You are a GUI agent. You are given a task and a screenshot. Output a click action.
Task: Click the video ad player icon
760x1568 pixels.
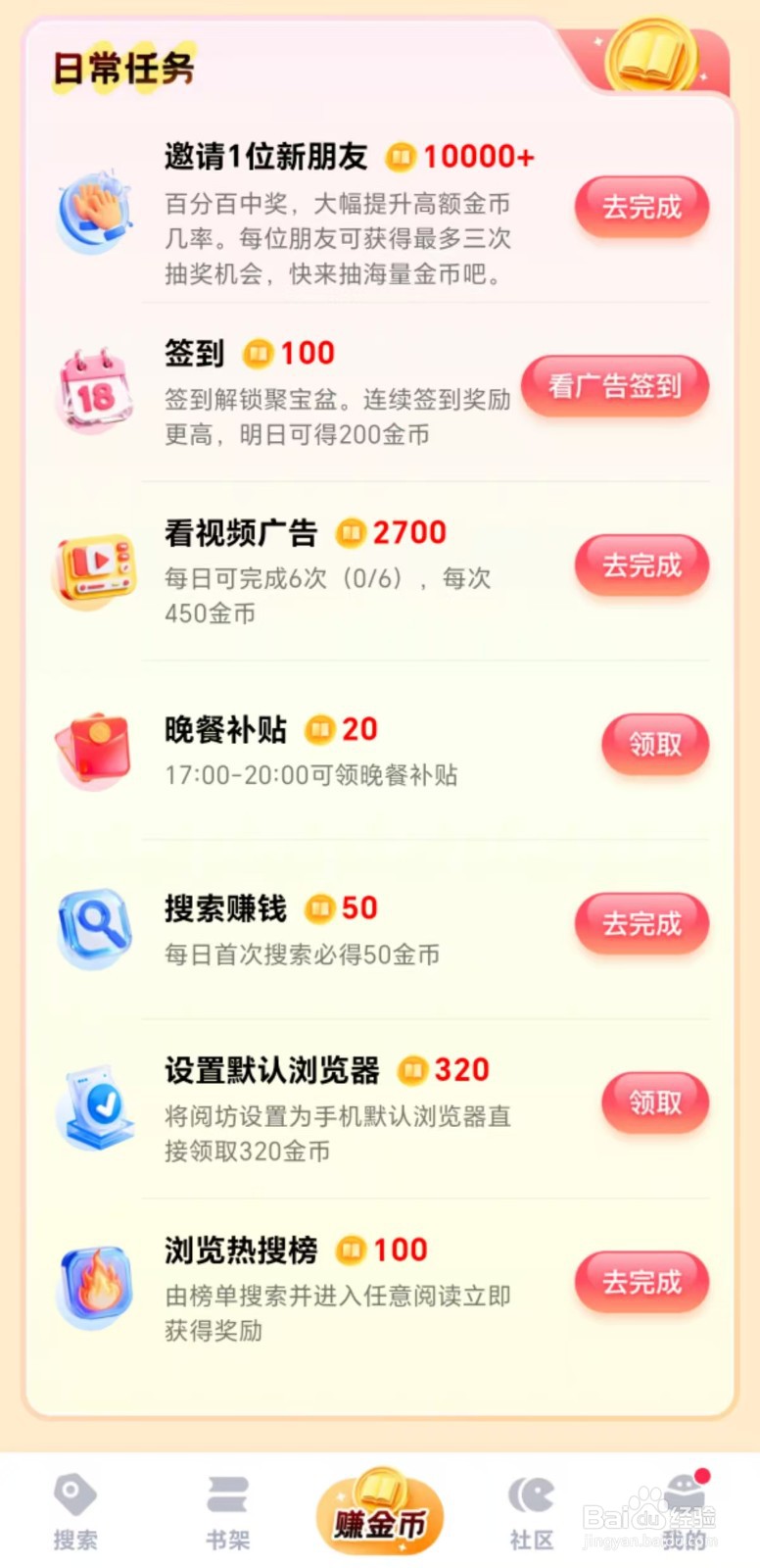point(94,566)
